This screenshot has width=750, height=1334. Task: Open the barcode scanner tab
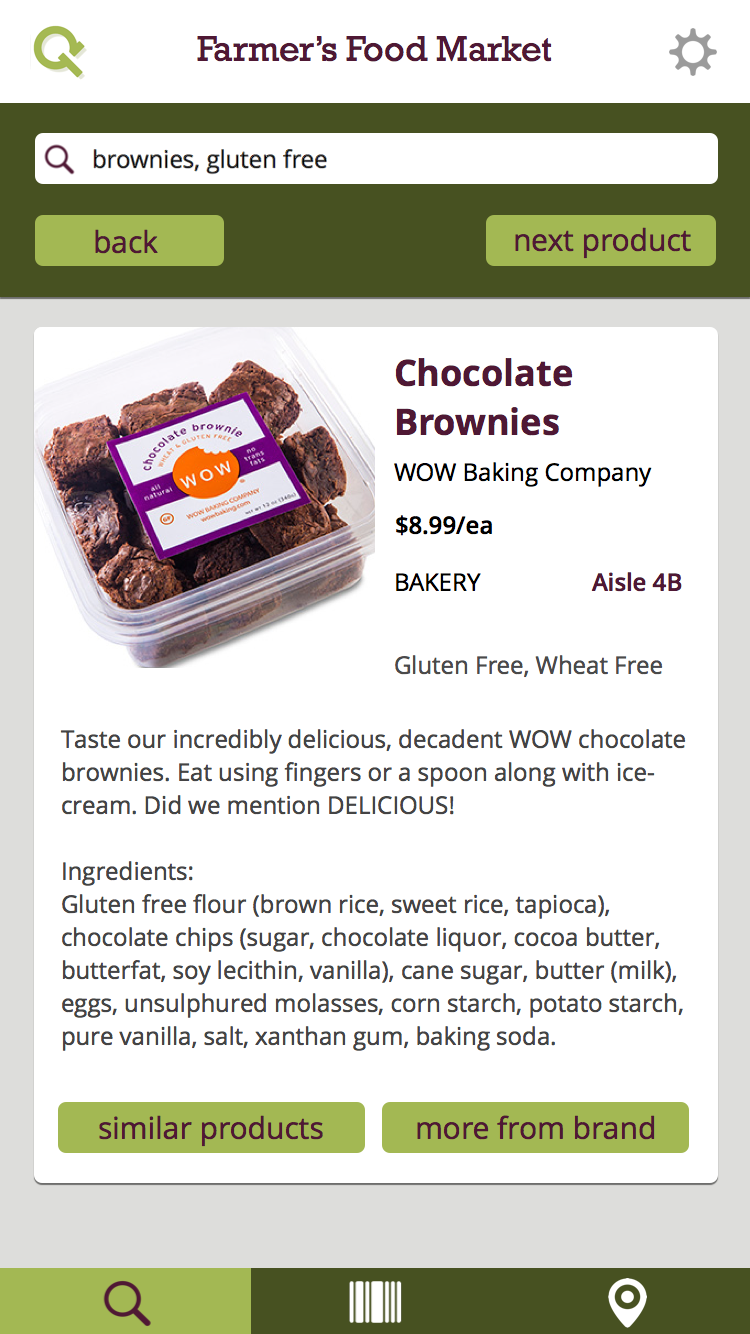[x=375, y=1302]
